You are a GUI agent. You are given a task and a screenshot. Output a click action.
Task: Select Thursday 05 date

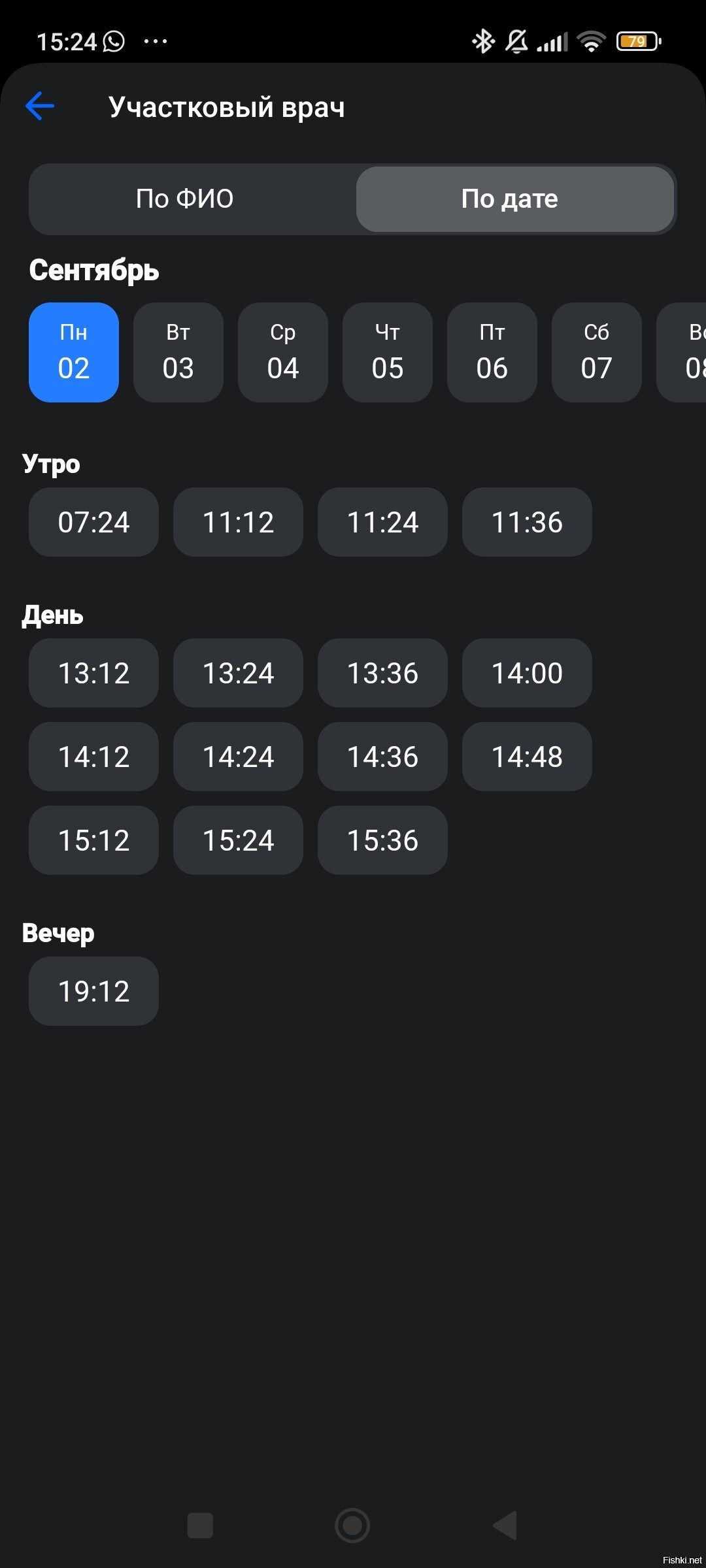click(x=388, y=352)
